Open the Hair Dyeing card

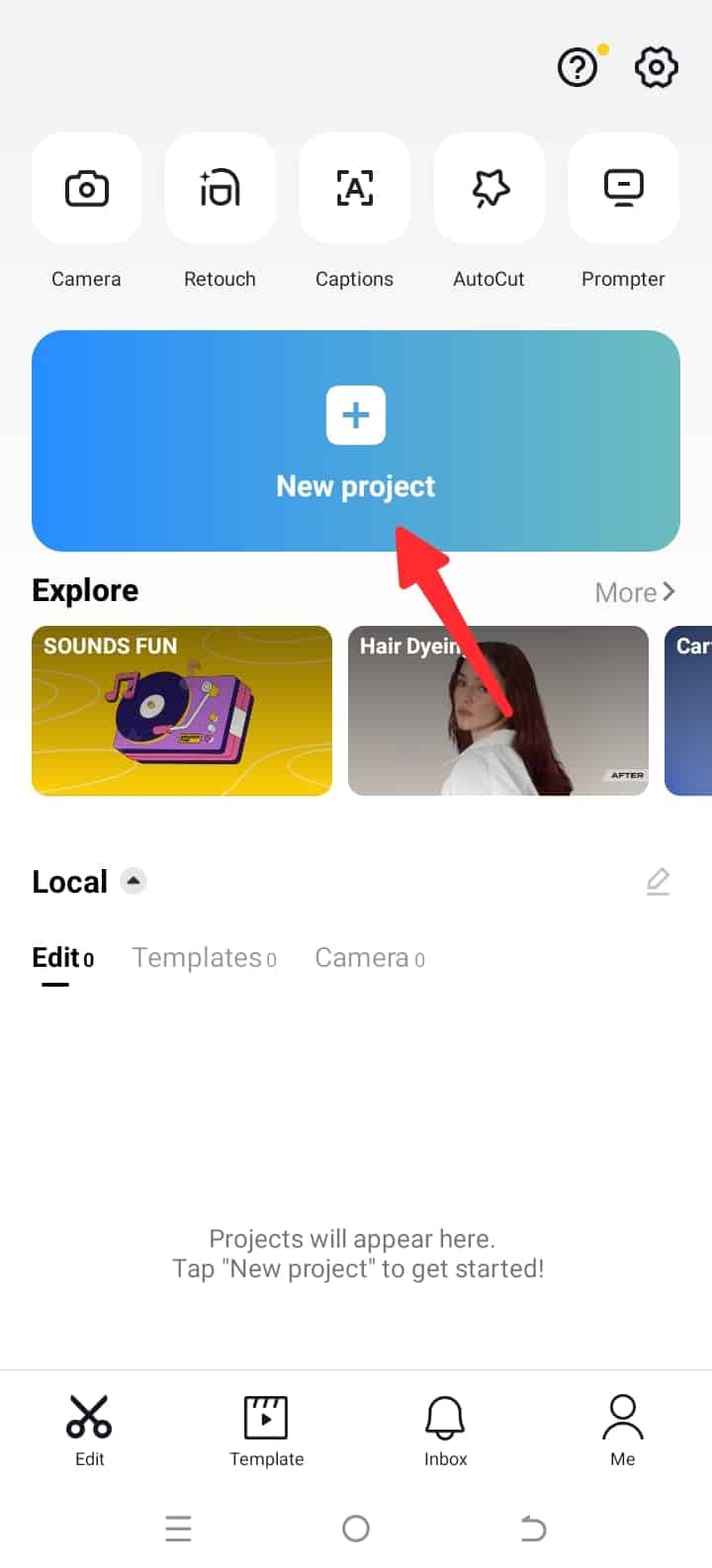pos(498,711)
